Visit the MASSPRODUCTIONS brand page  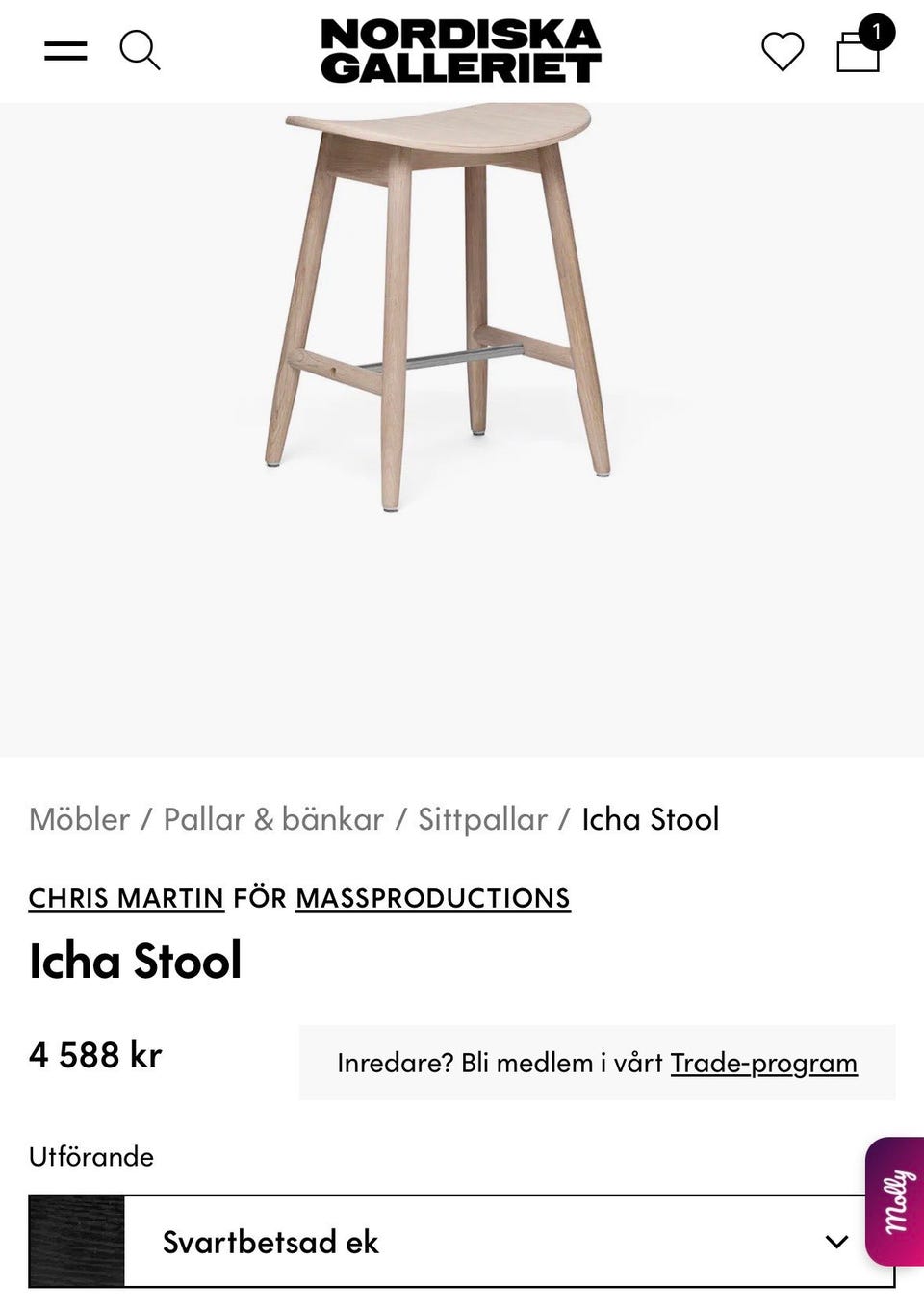[430, 897]
